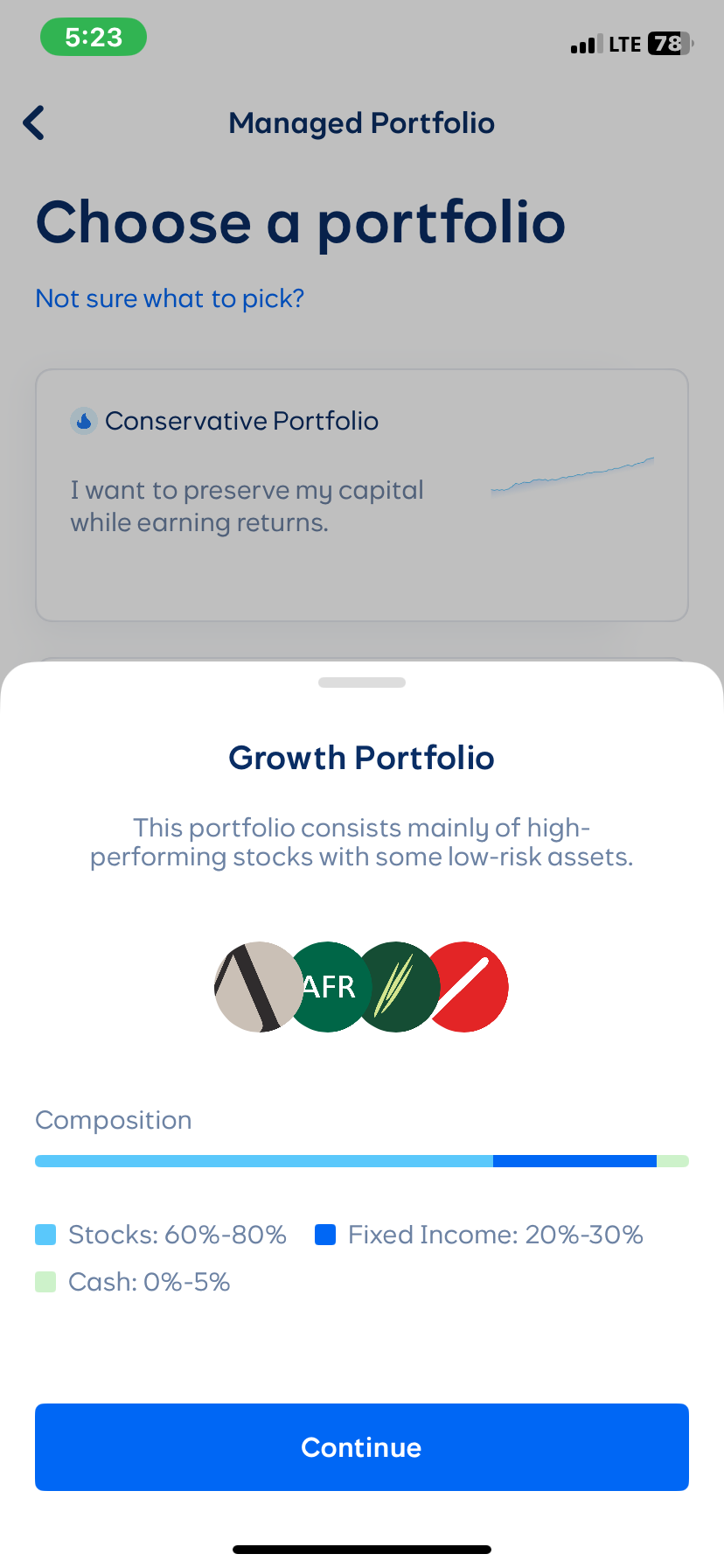
Task: Tap the battery indicator showing 78
Action: (666, 43)
